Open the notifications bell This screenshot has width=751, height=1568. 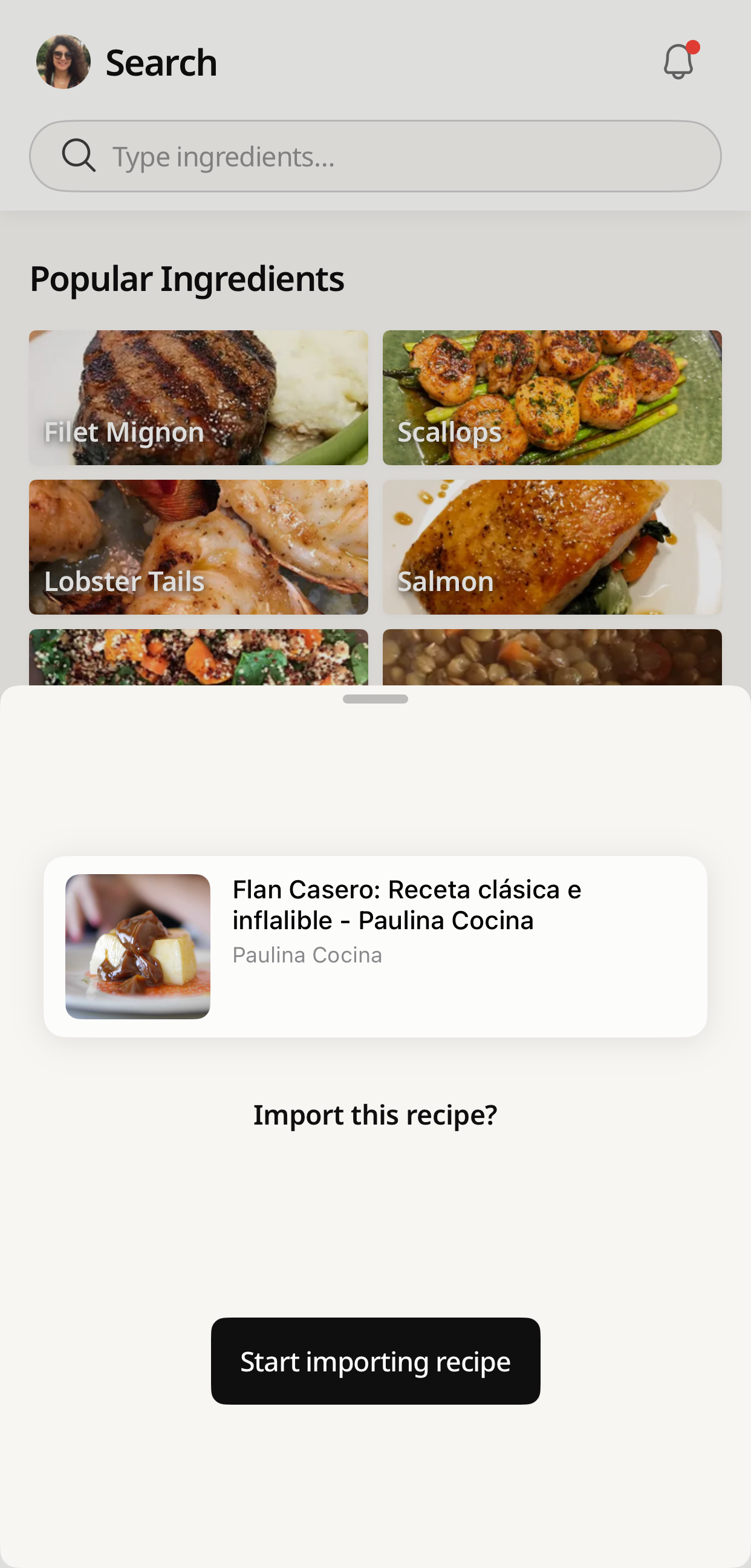click(x=678, y=62)
